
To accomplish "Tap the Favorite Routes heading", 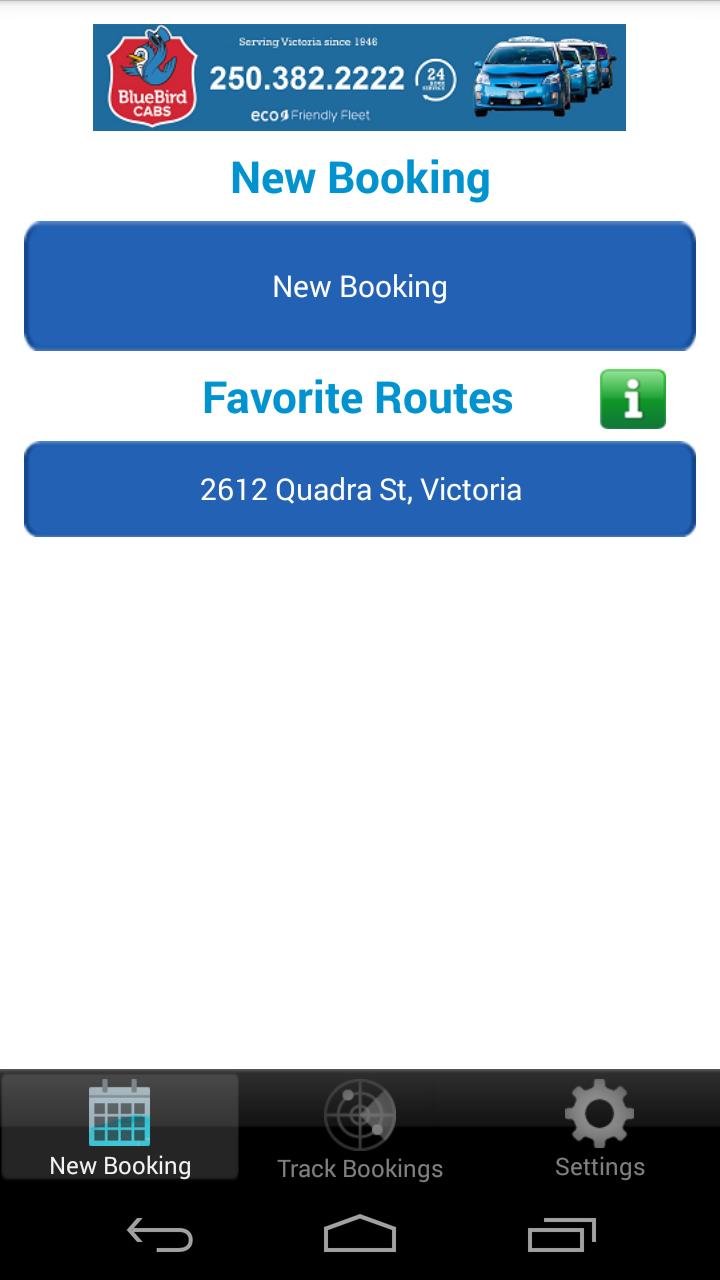I will click(356, 397).
